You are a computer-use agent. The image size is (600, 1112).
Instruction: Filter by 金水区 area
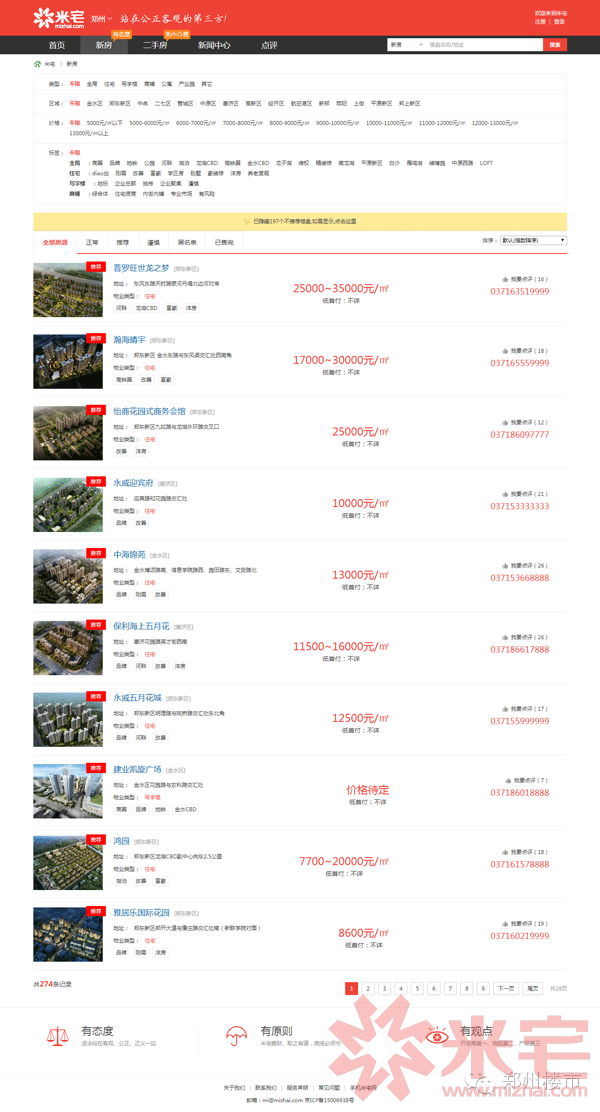point(94,103)
